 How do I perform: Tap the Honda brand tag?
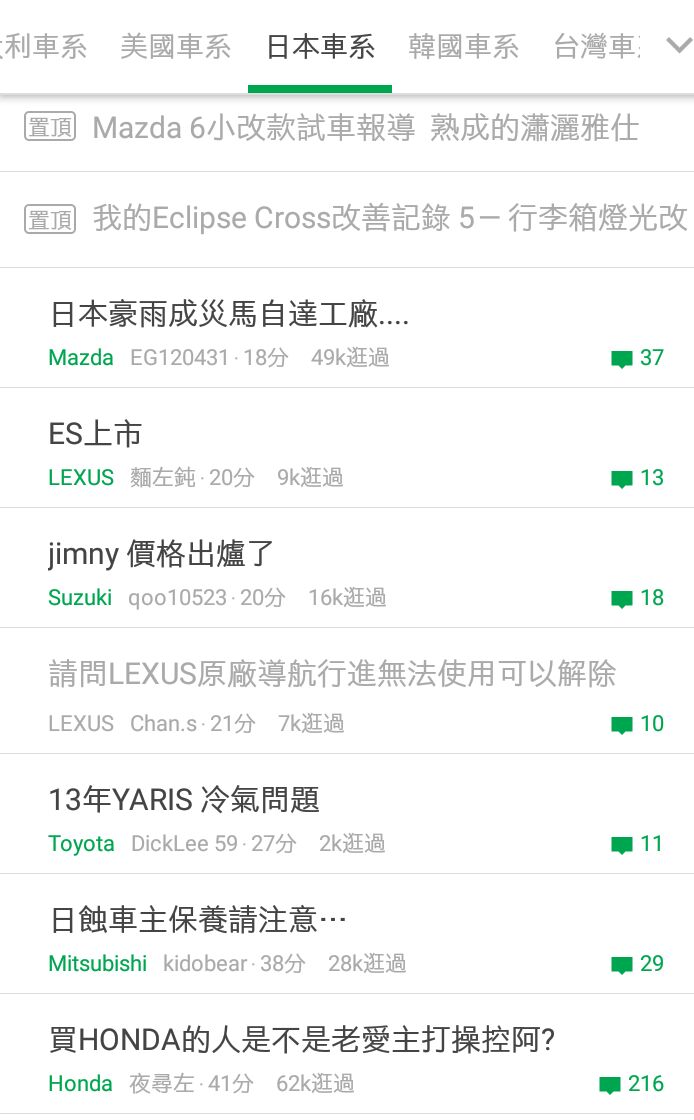point(81,1083)
